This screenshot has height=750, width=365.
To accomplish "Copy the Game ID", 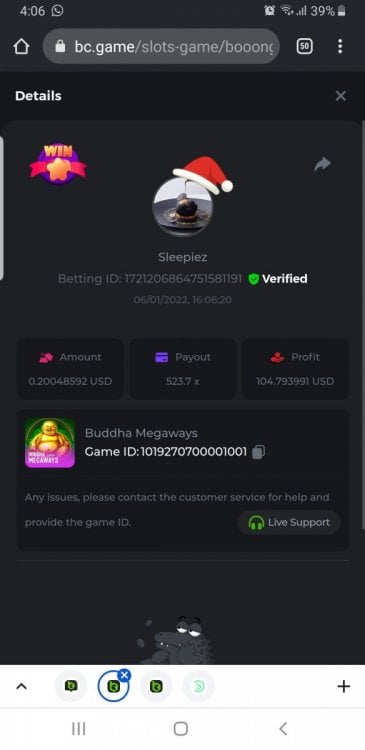I will pos(258,452).
